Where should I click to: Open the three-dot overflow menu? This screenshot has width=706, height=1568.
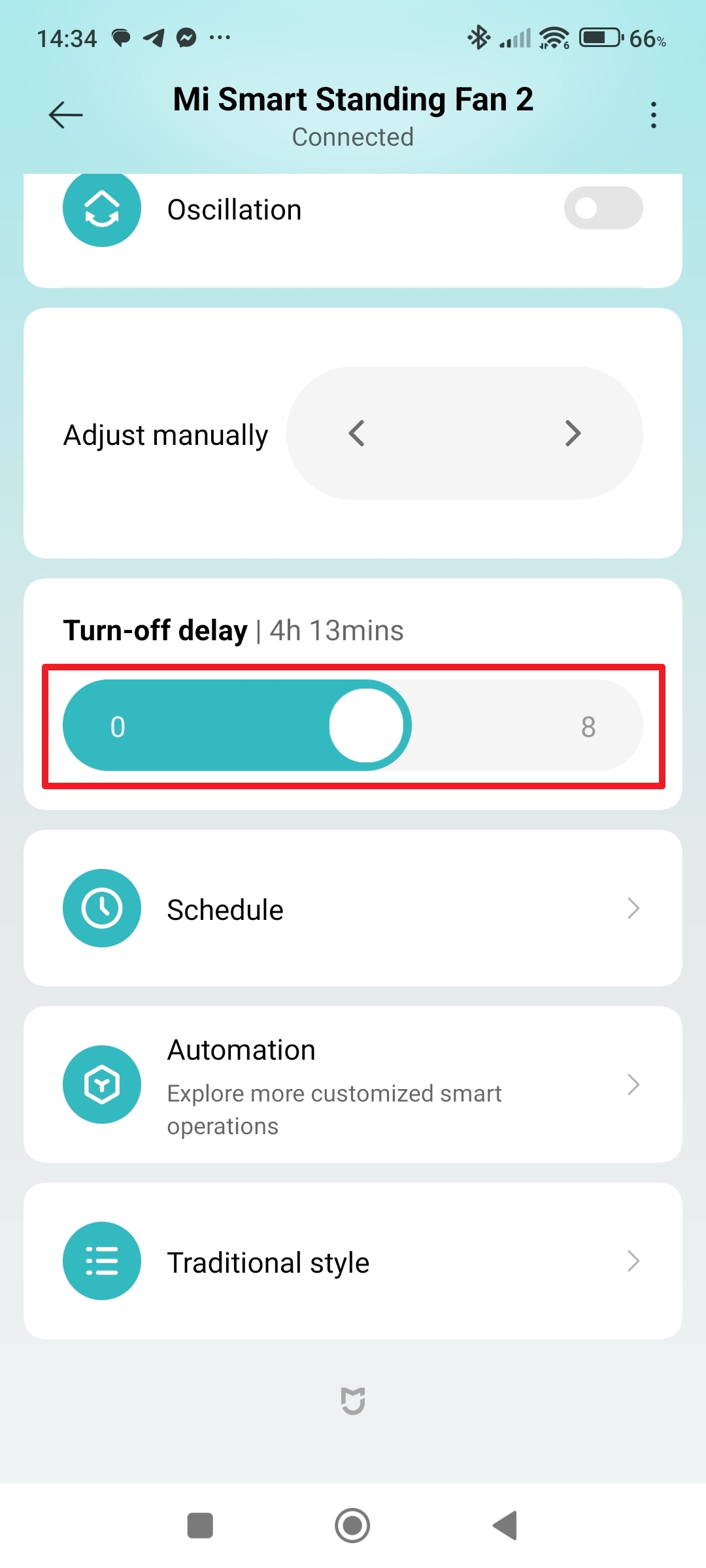pyautogui.click(x=653, y=115)
